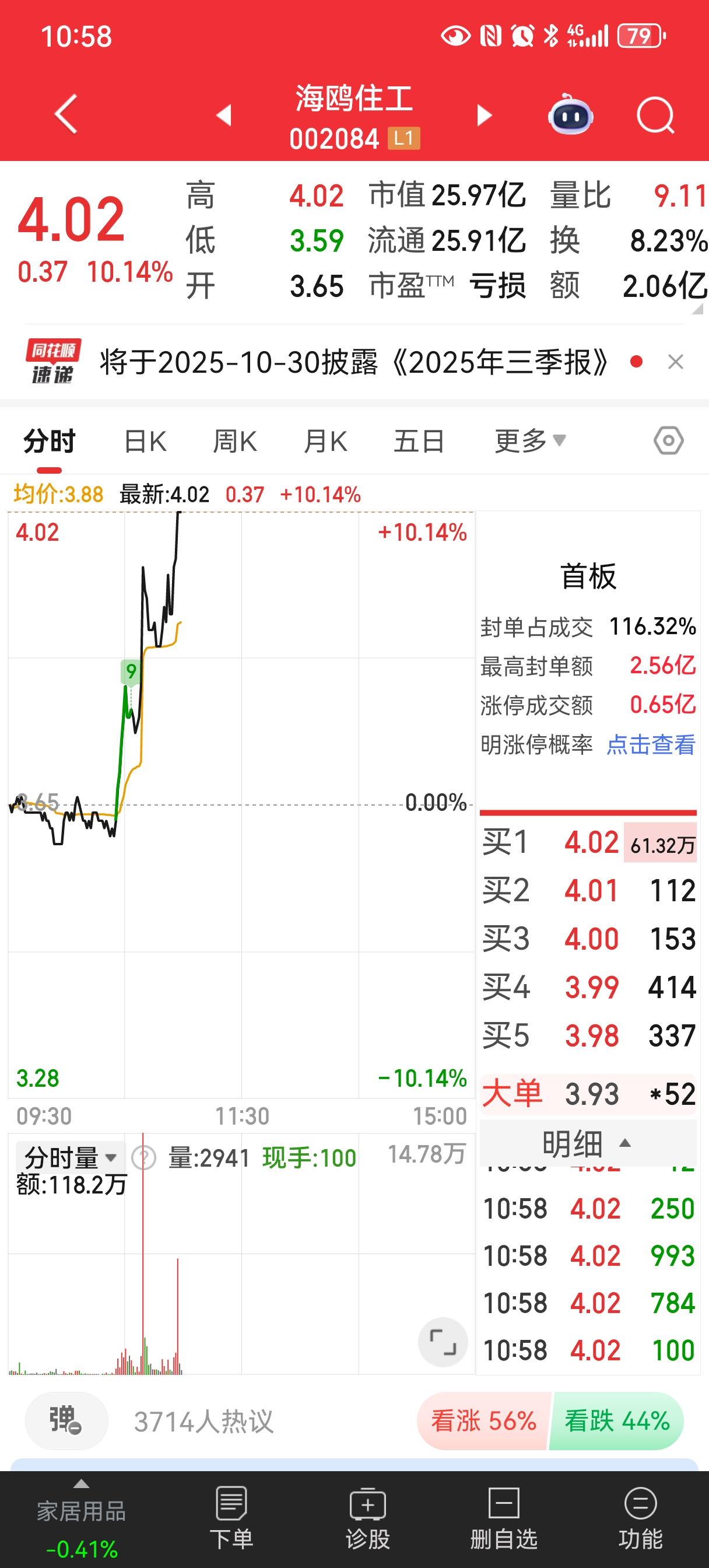Expand the 明细 trade details panel

click(587, 1143)
